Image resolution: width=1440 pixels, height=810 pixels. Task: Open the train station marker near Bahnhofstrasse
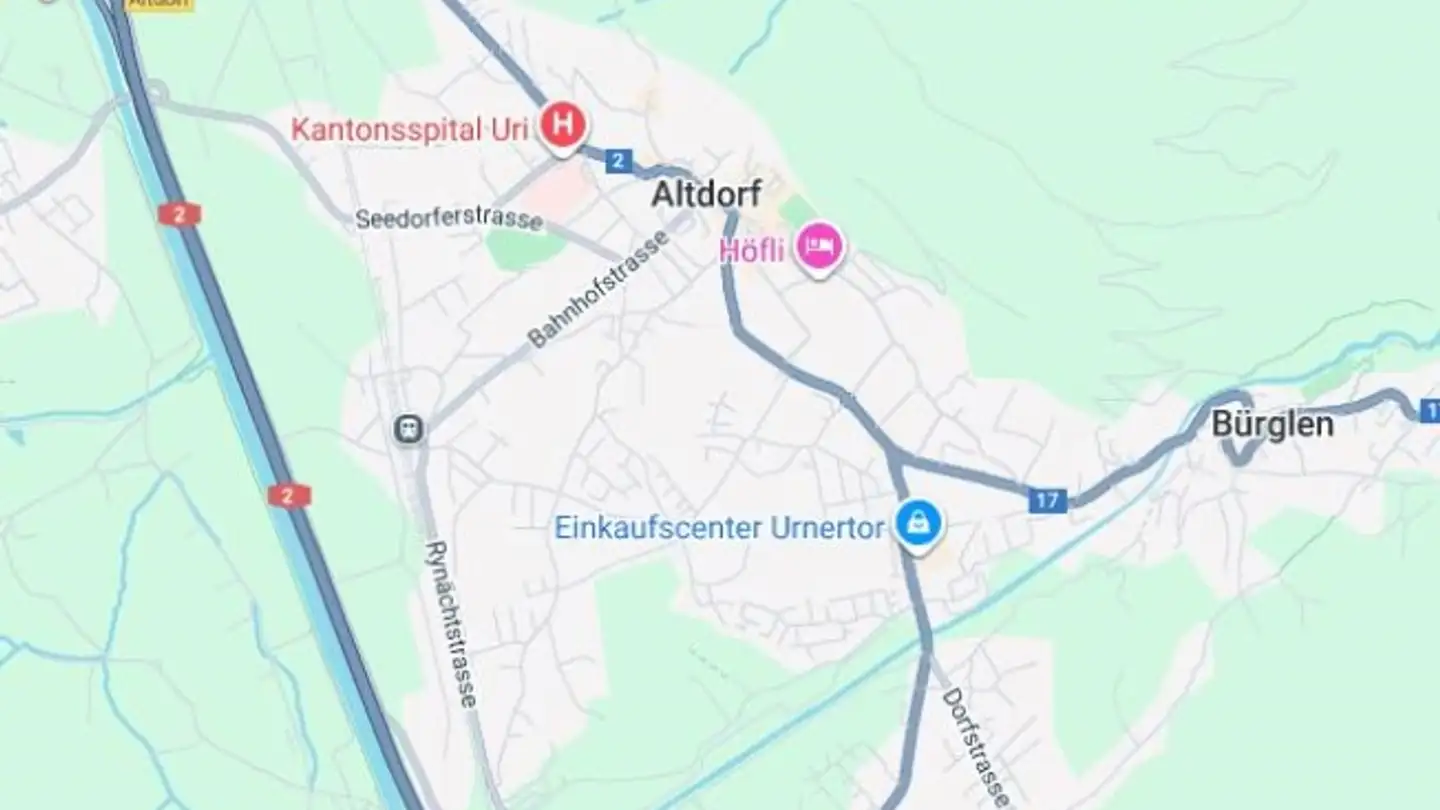pyautogui.click(x=409, y=430)
